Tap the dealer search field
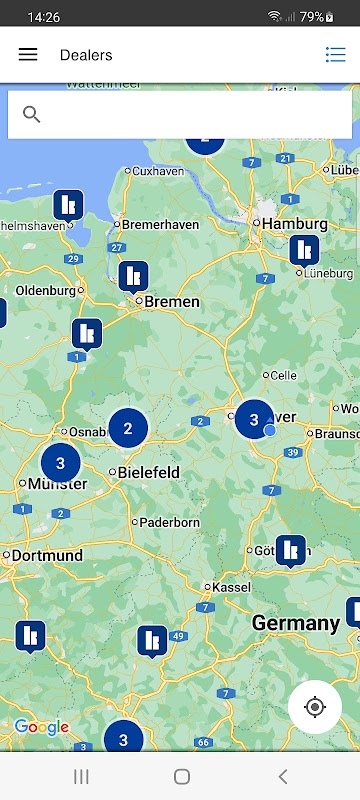The height and width of the screenshot is (800, 360). (x=179, y=115)
